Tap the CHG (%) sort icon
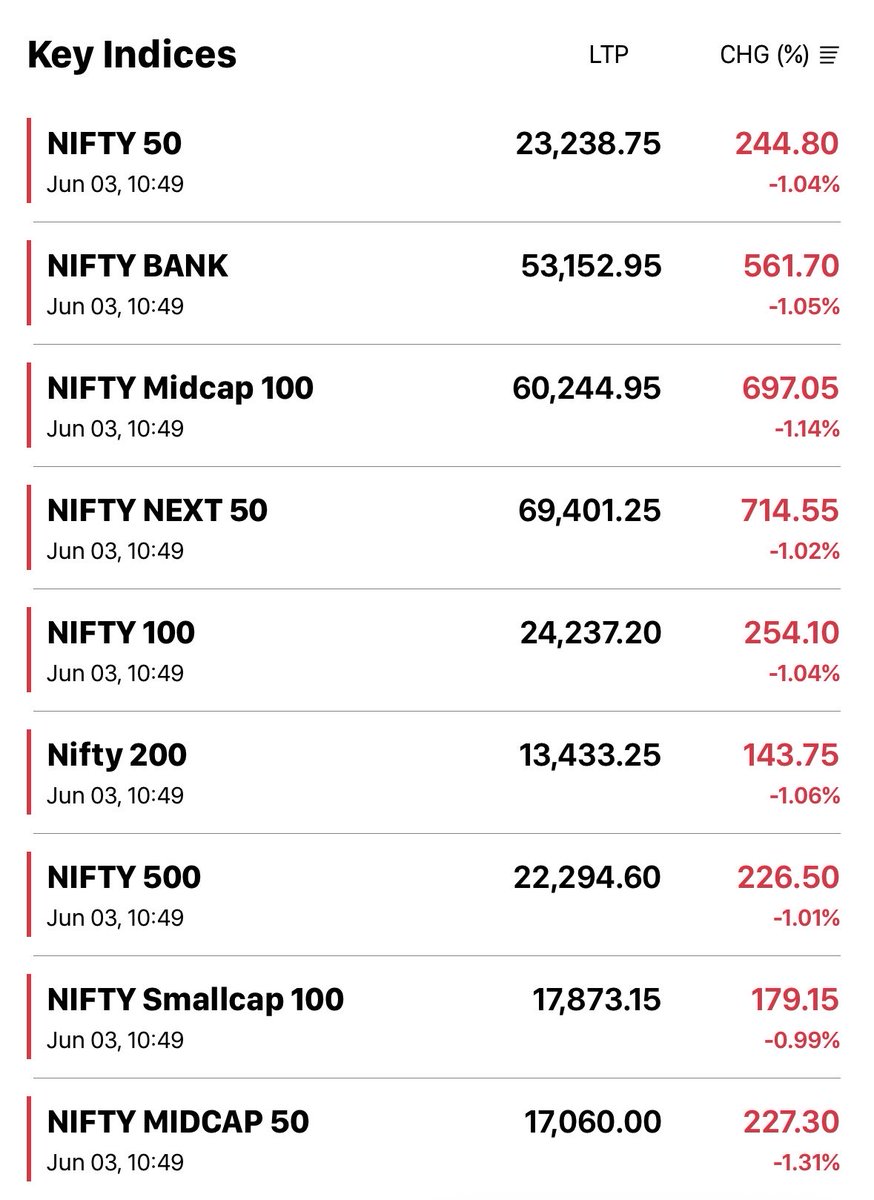This screenshot has width=874, height=1200. (x=828, y=55)
